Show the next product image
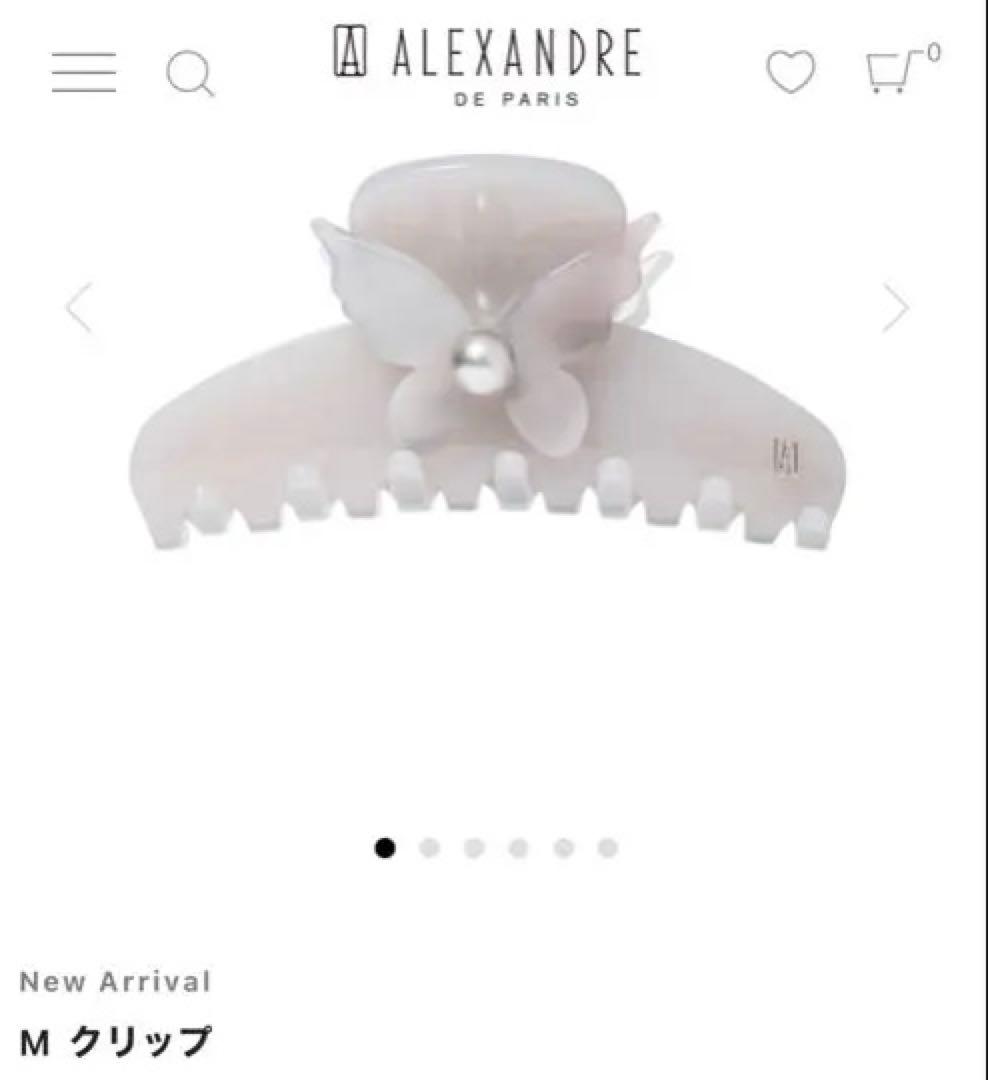Viewport: 988px width, 1080px height. tap(895, 308)
